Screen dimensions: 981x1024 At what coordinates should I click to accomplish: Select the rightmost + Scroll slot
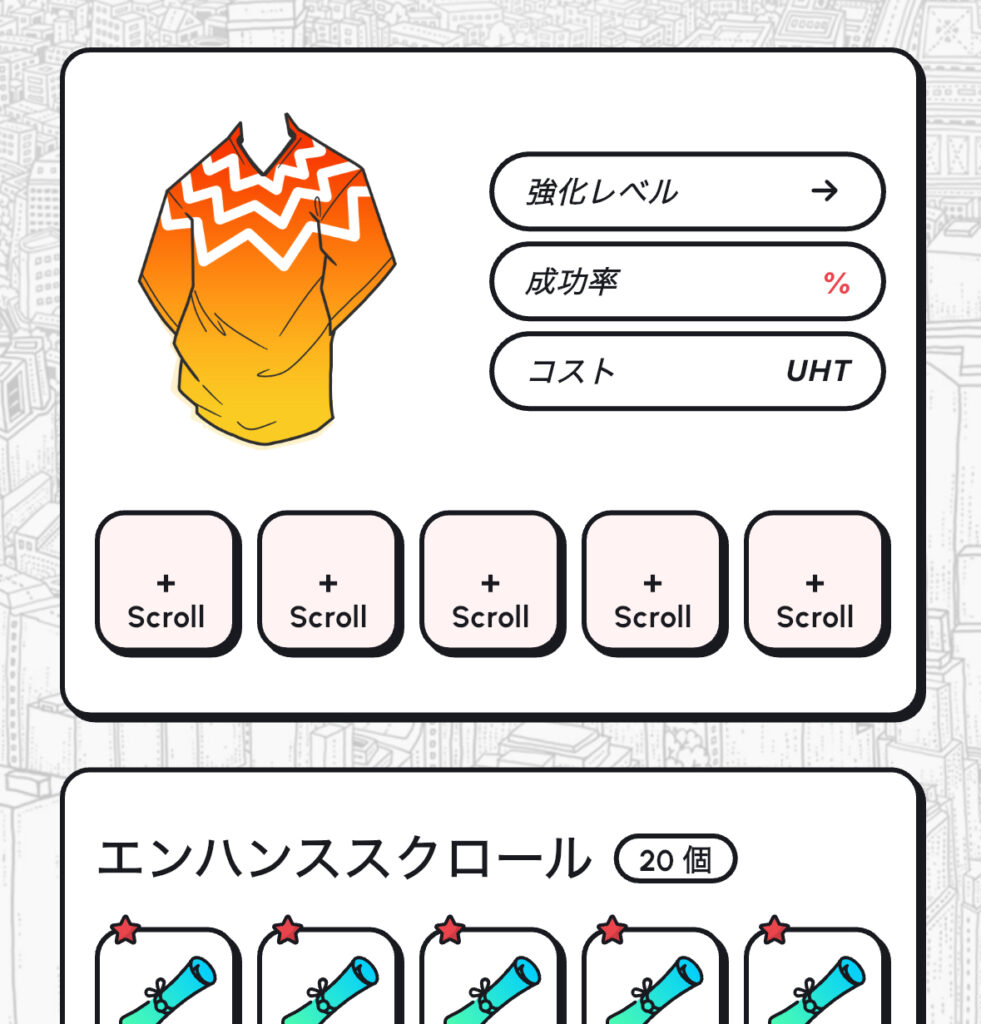pos(815,582)
